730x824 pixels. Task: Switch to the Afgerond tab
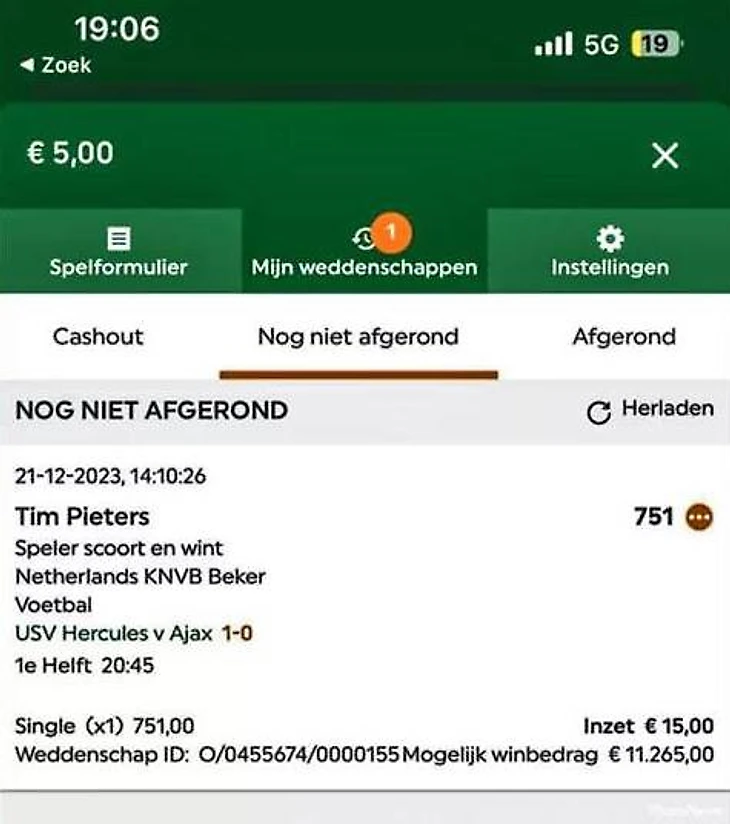click(x=624, y=337)
